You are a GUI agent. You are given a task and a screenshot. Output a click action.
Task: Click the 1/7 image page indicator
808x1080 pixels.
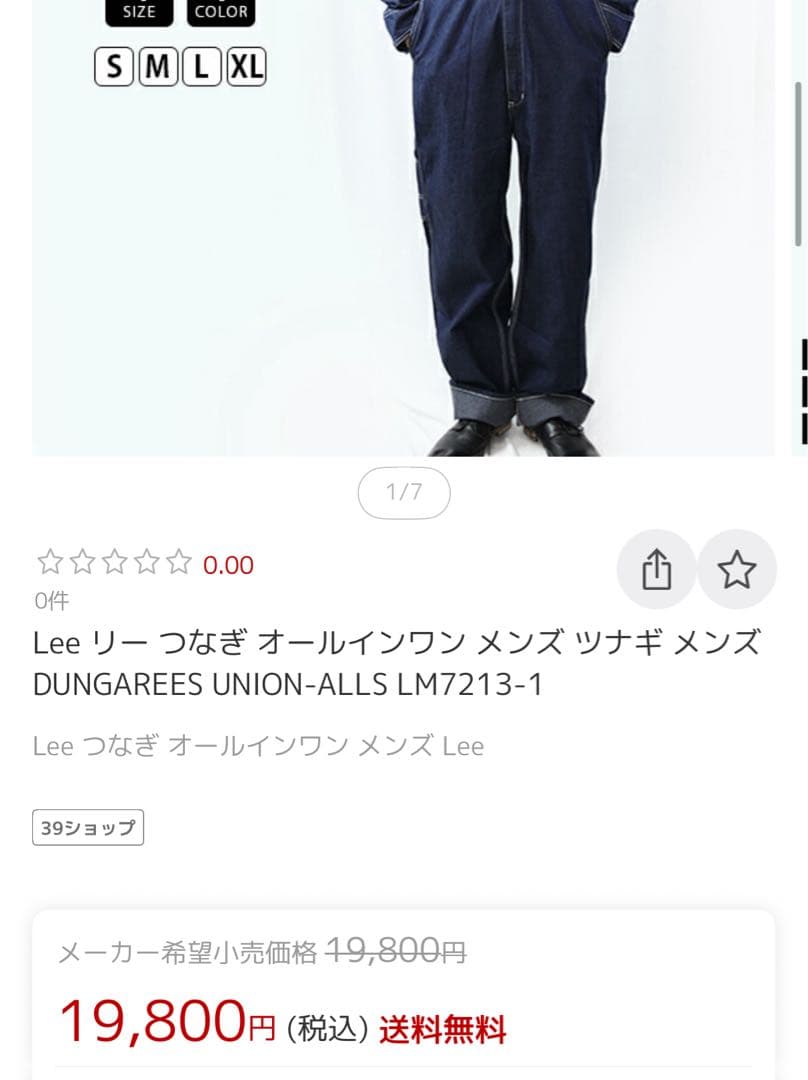click(404, 492)
